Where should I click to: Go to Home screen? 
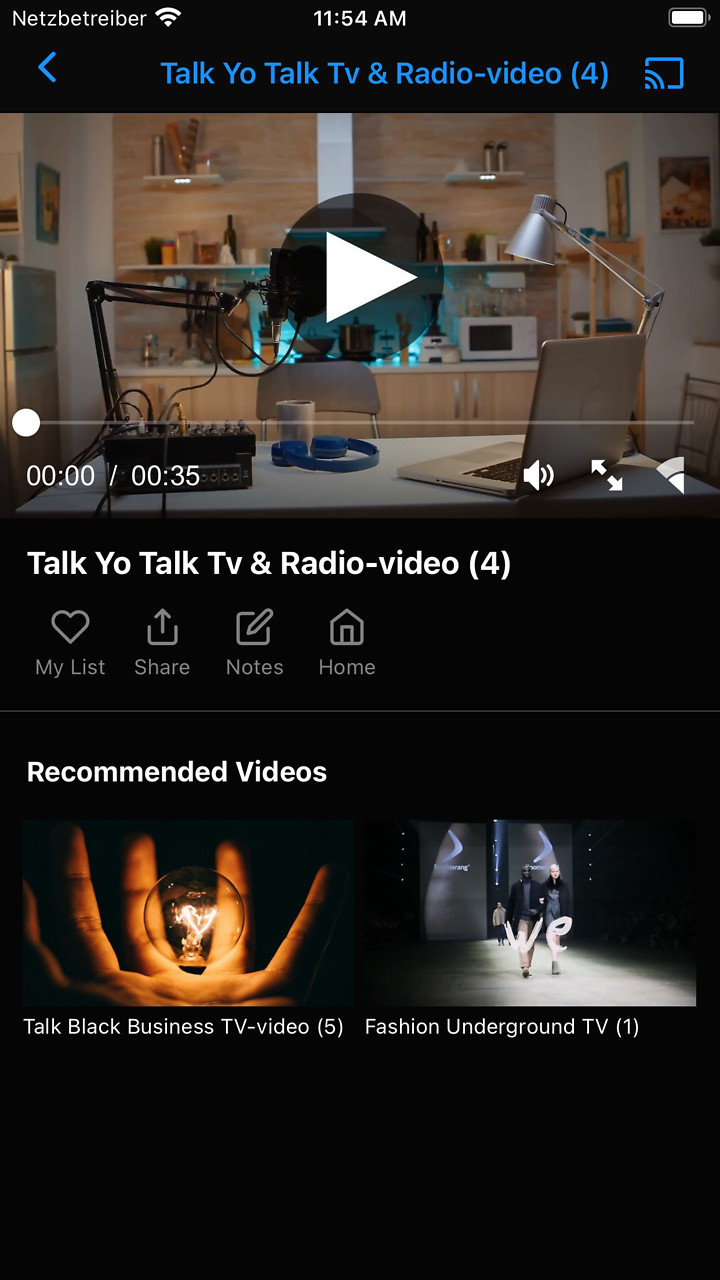click(346, 640)
